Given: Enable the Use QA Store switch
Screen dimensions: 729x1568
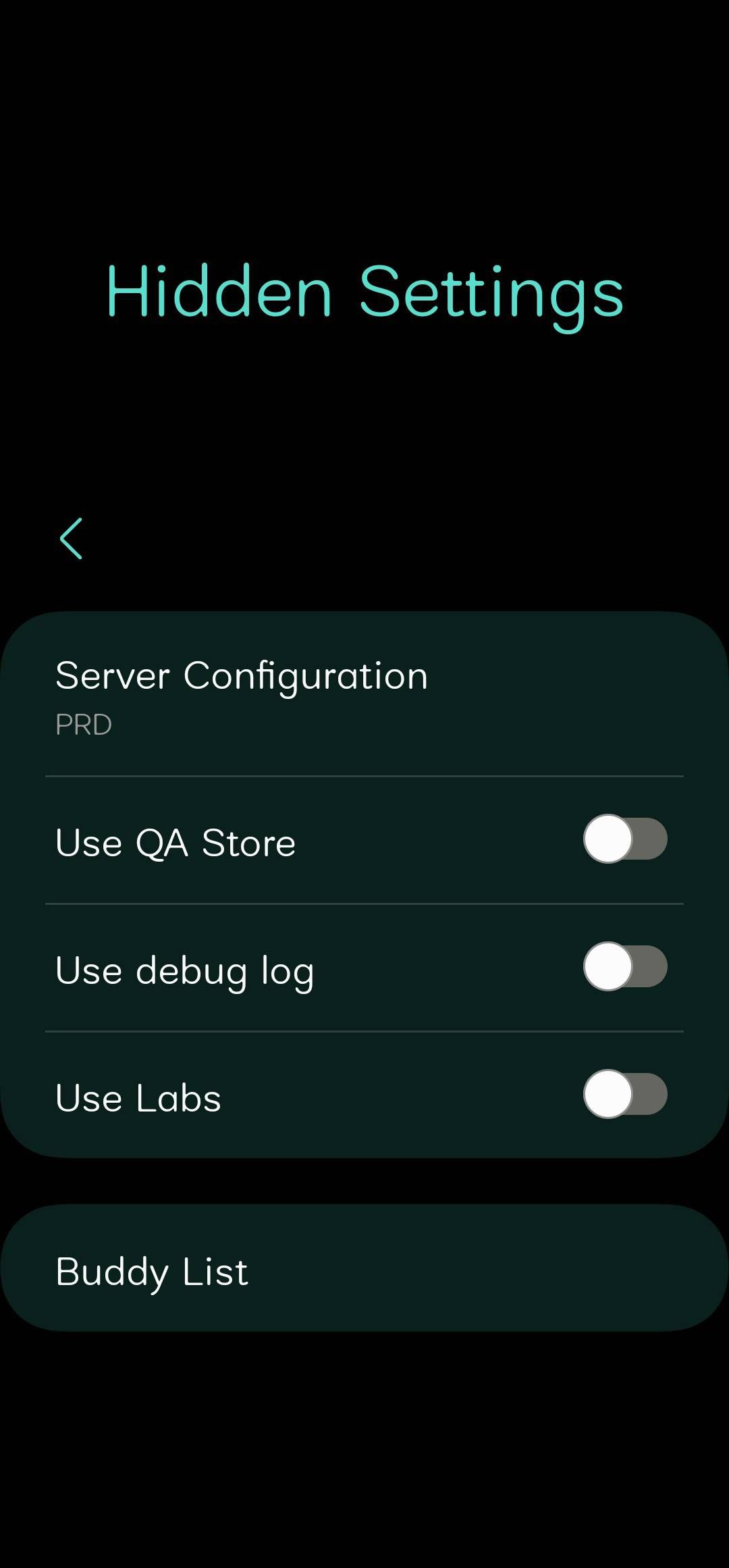Looking at the screenshot, I should tap(625, 839).
